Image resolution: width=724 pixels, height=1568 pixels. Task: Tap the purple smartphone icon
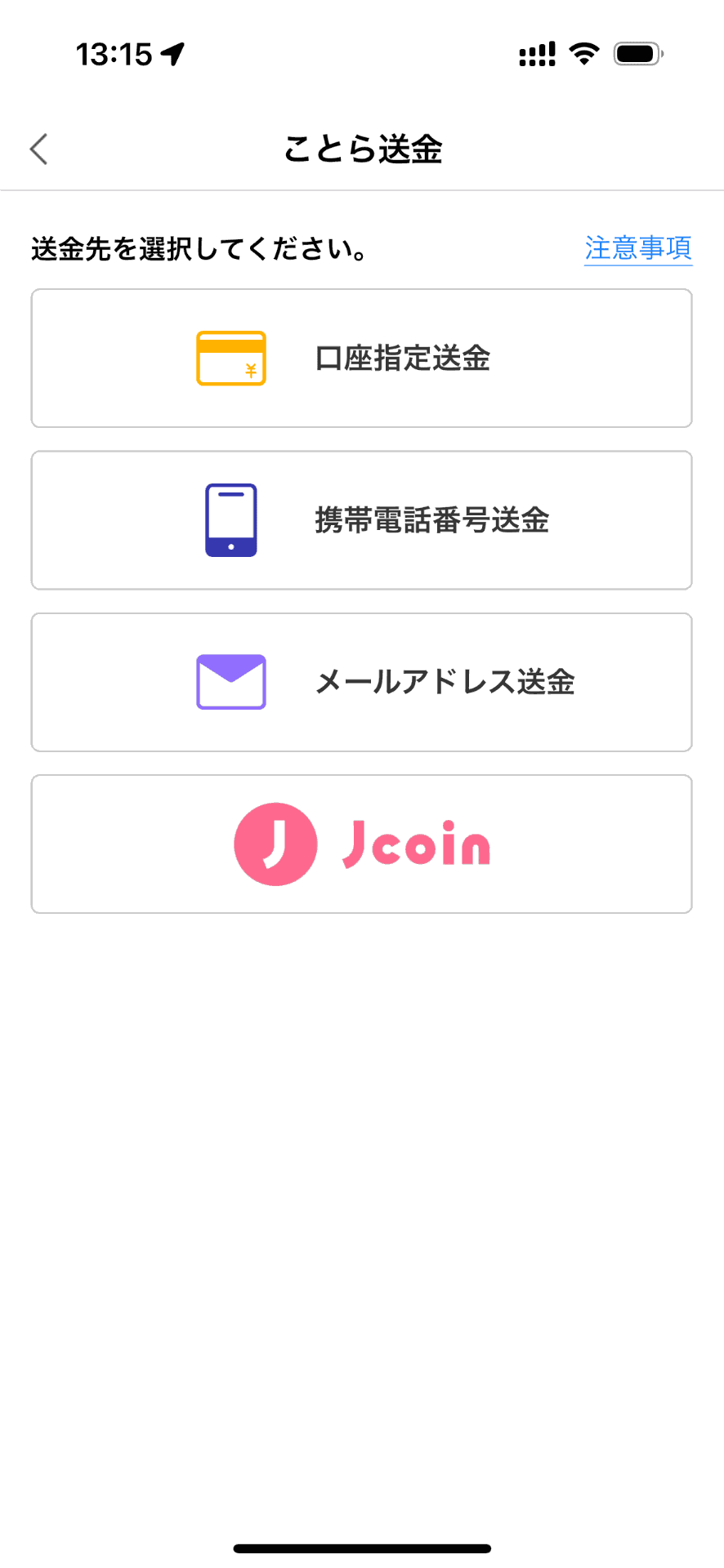pyautogui.click(x=230, y=519)
